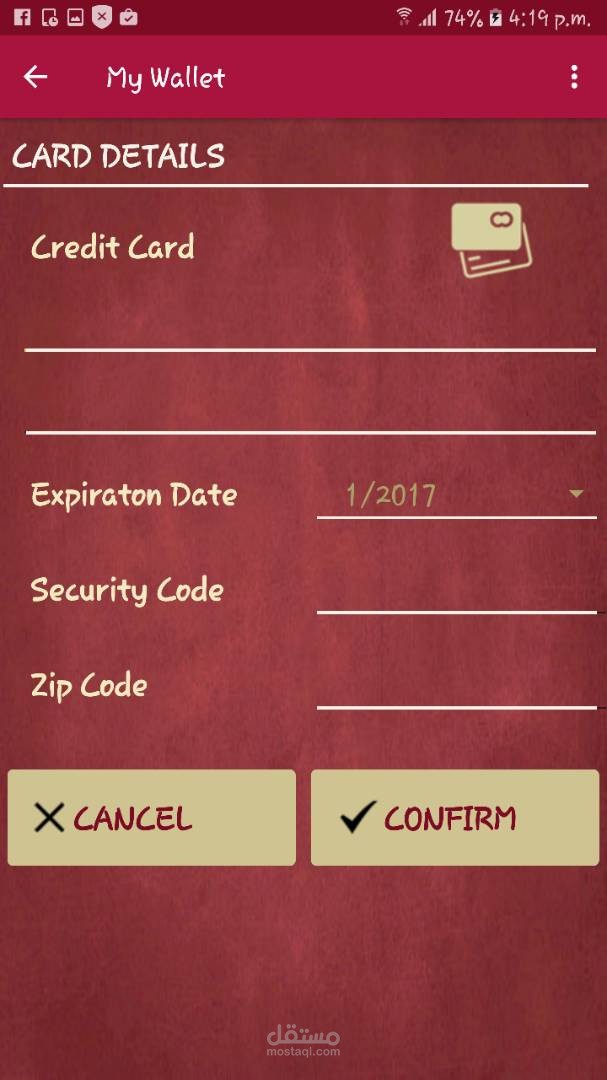Open the overflow menu
Screen dimensions: 607x1080
coord(573,77)
